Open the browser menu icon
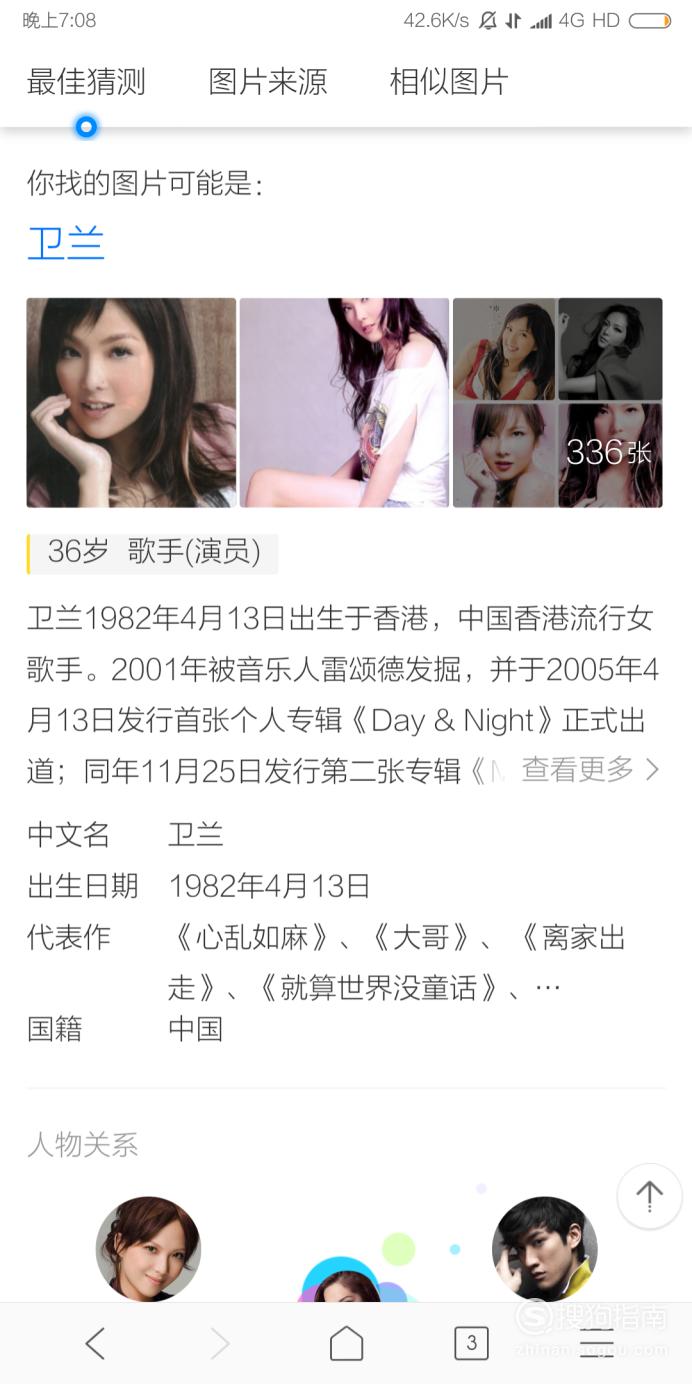 [x=597, y=1343]
